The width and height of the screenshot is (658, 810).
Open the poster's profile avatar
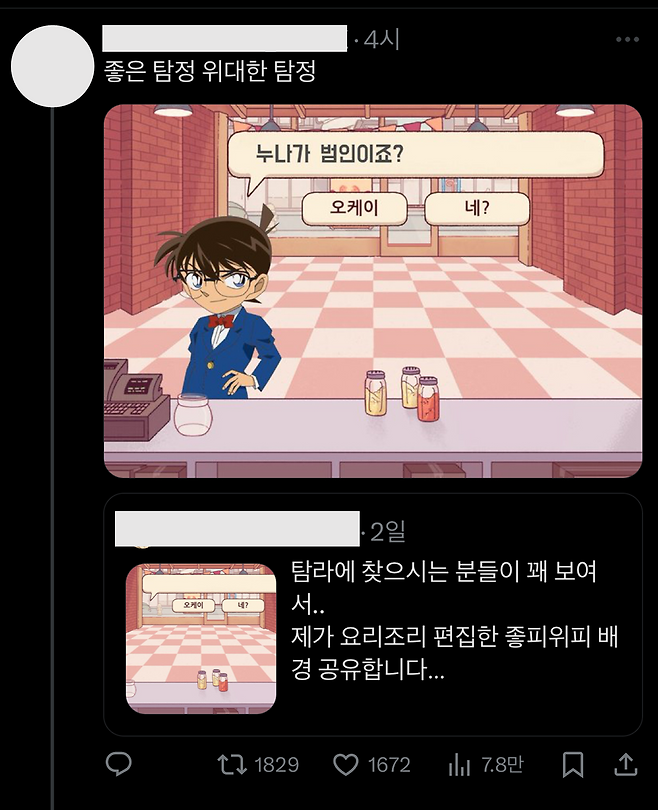(51, 67)
